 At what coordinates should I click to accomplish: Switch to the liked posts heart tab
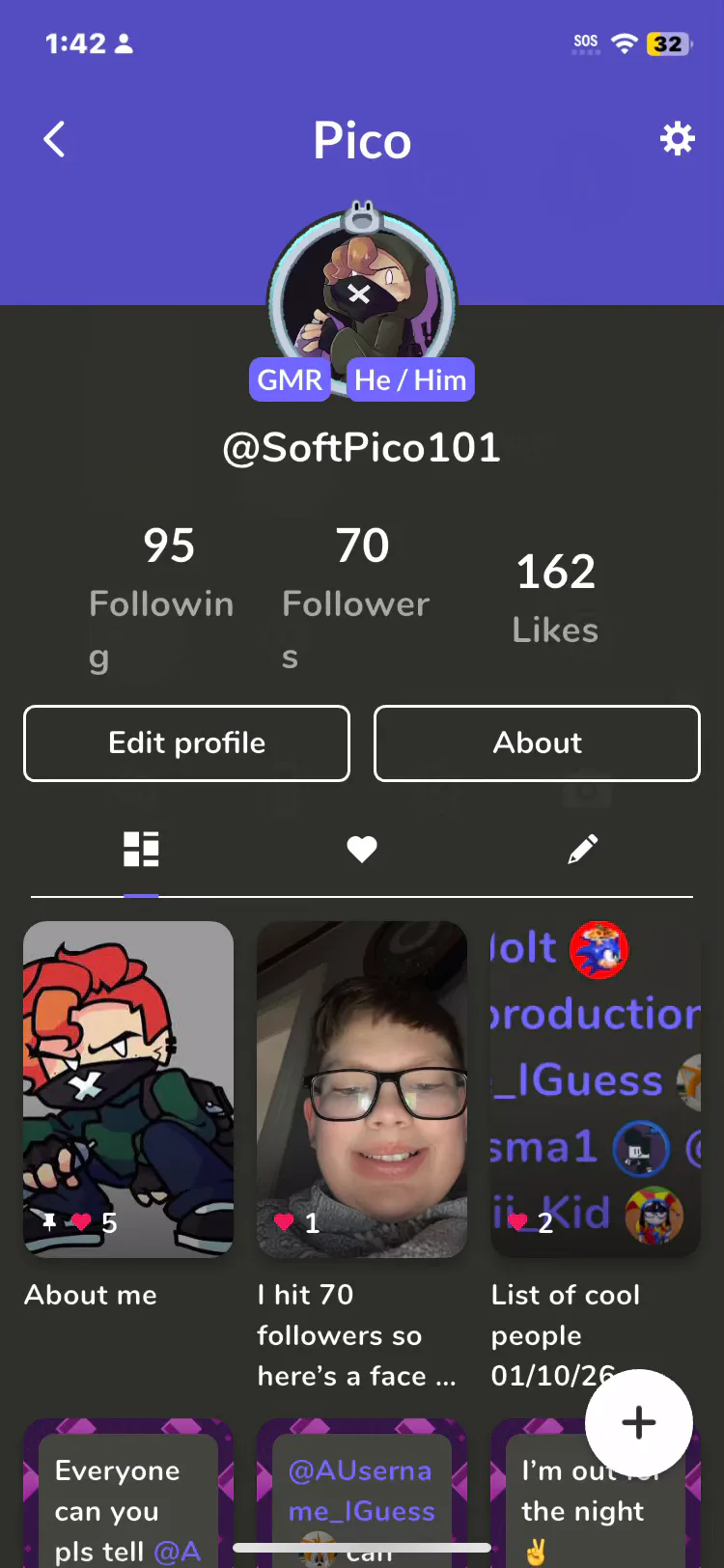362,850
